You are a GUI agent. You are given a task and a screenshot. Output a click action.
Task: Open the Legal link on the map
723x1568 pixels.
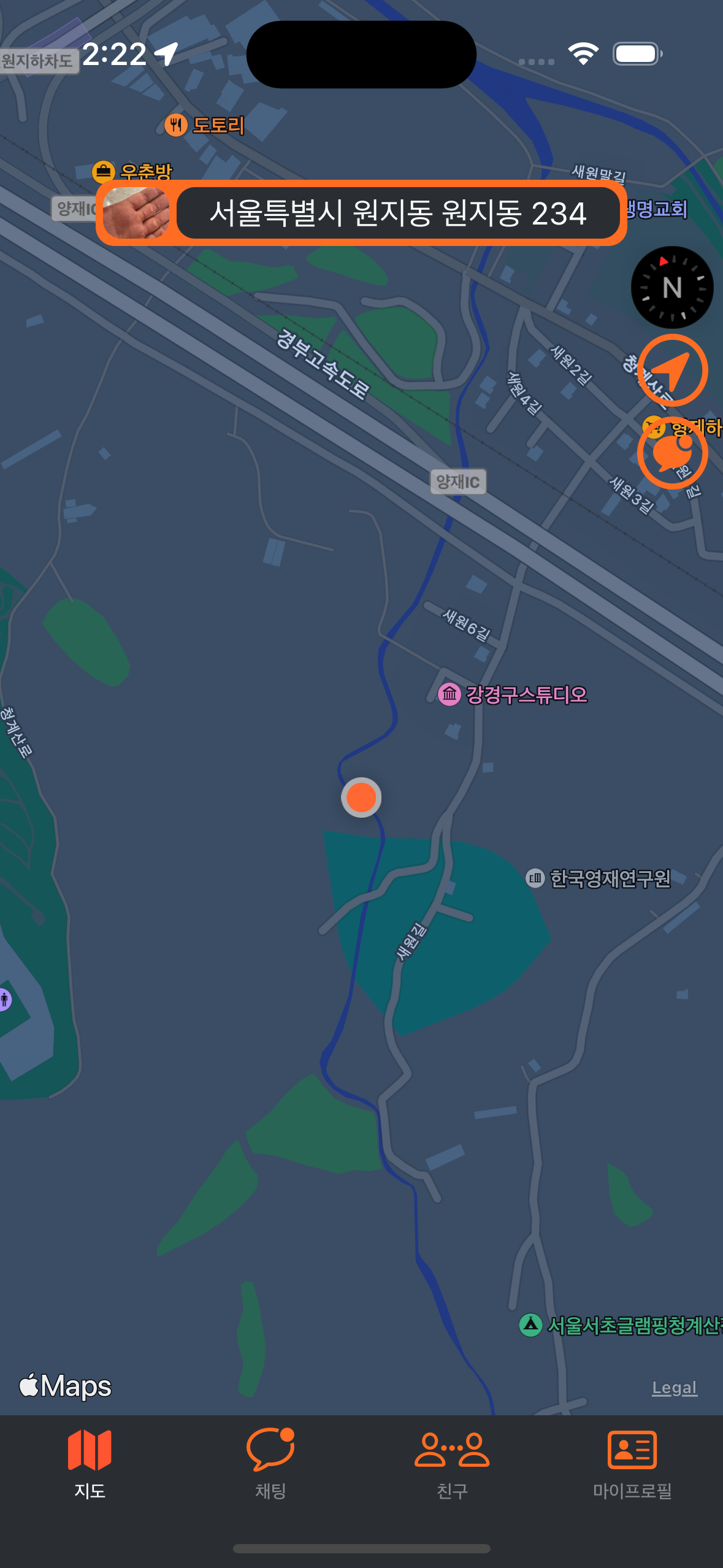tap(674, 1388)
